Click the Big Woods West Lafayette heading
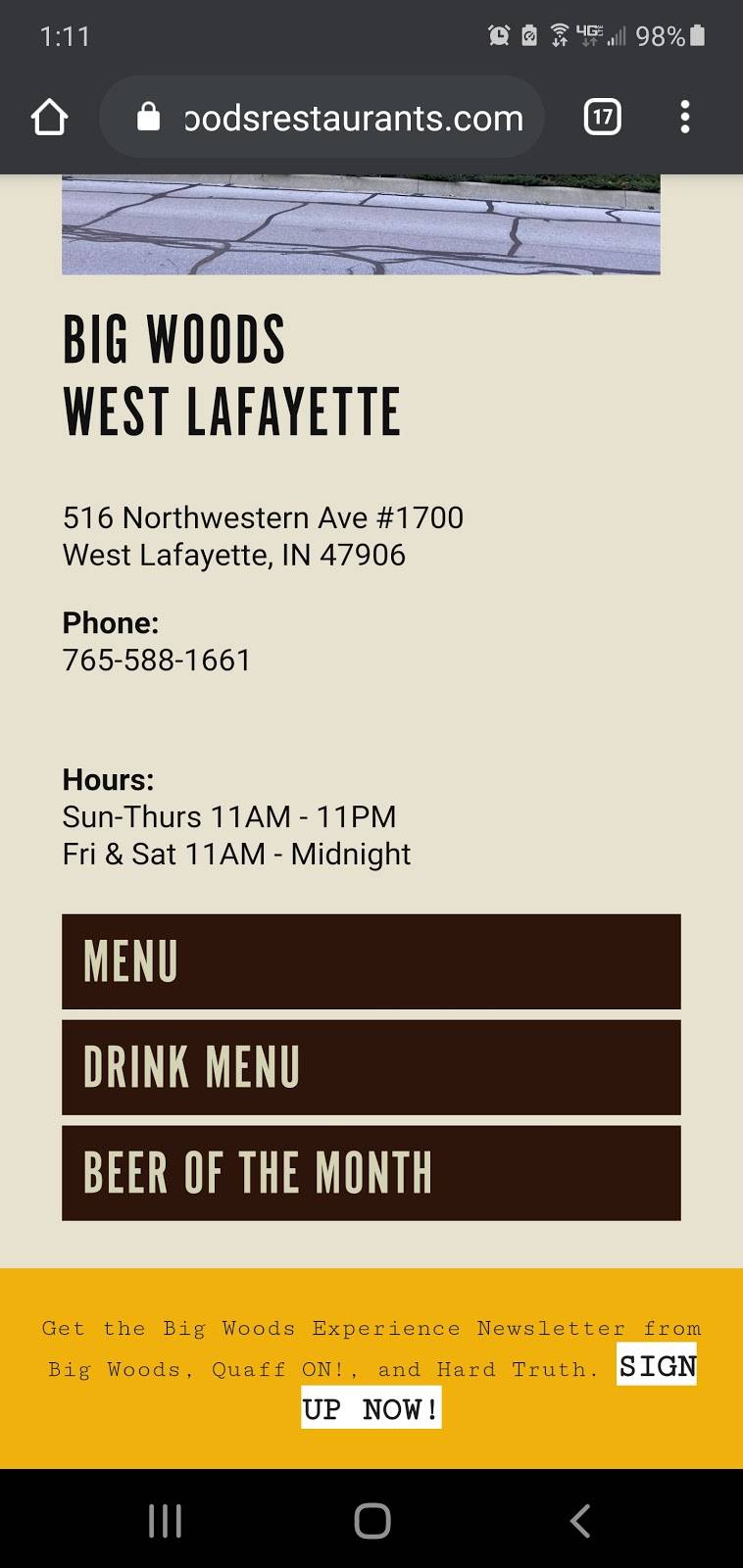The height and width of the screenshot is (1568, 743). point(231,375)
